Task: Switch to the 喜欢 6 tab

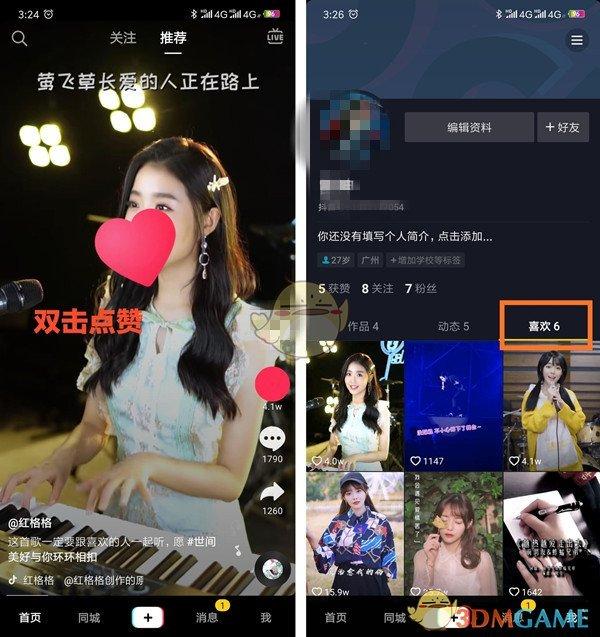Action: point(547,327)
